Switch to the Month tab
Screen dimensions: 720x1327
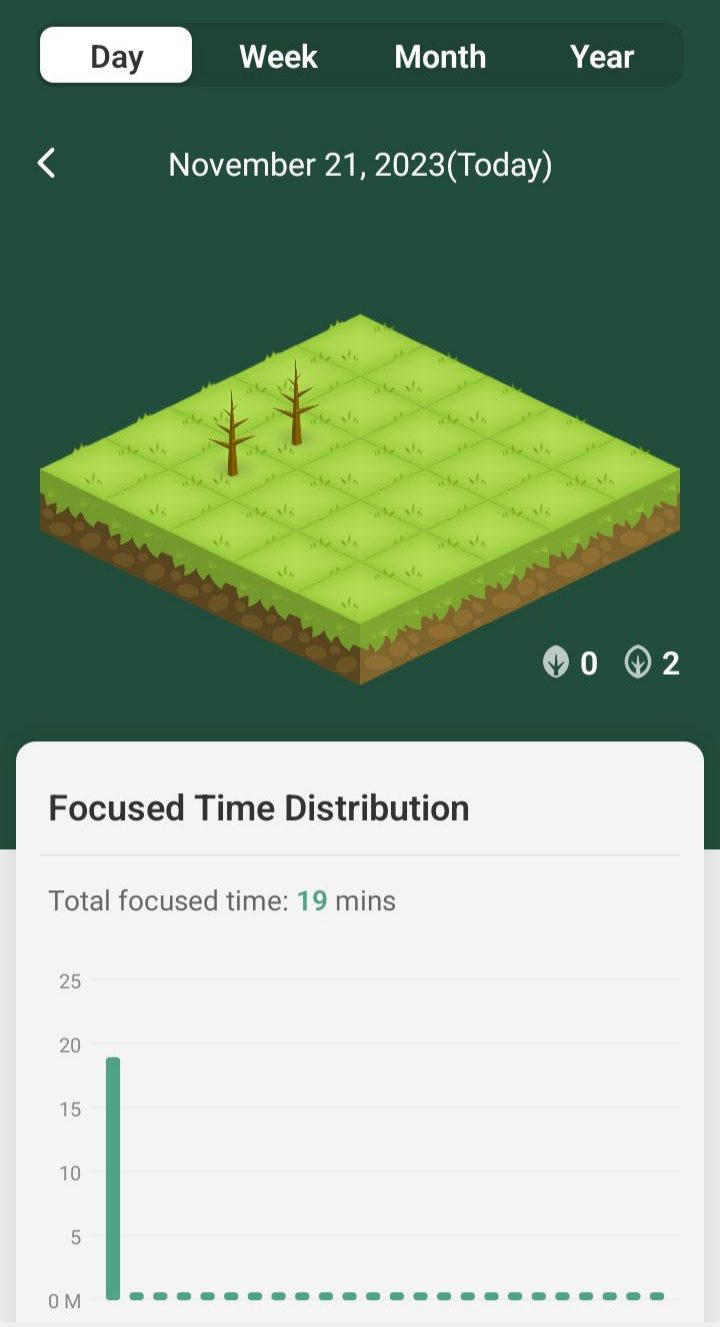click(440, 56)
